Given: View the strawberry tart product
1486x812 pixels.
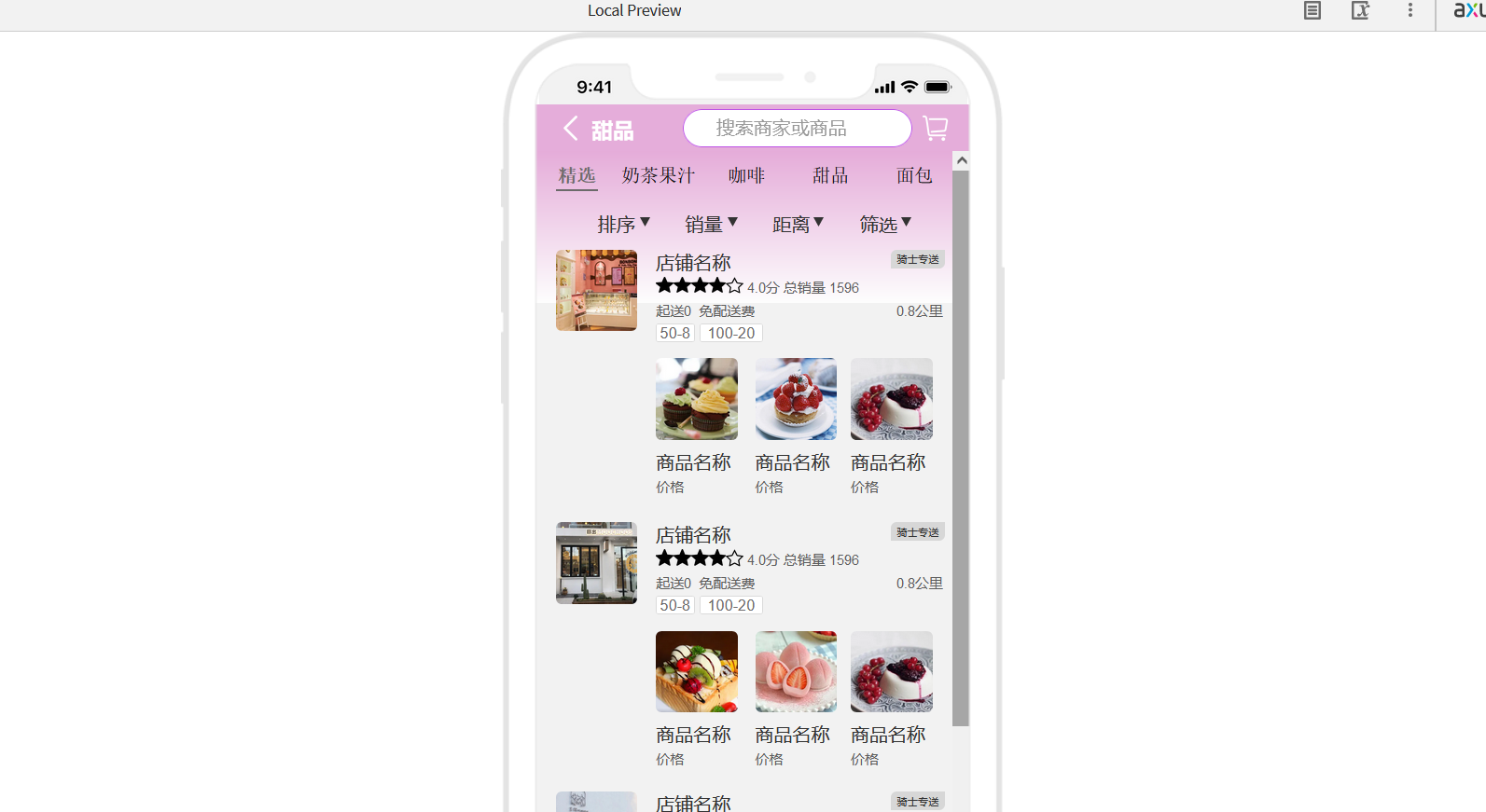Looking at the screenshot, I should (796, 399).
